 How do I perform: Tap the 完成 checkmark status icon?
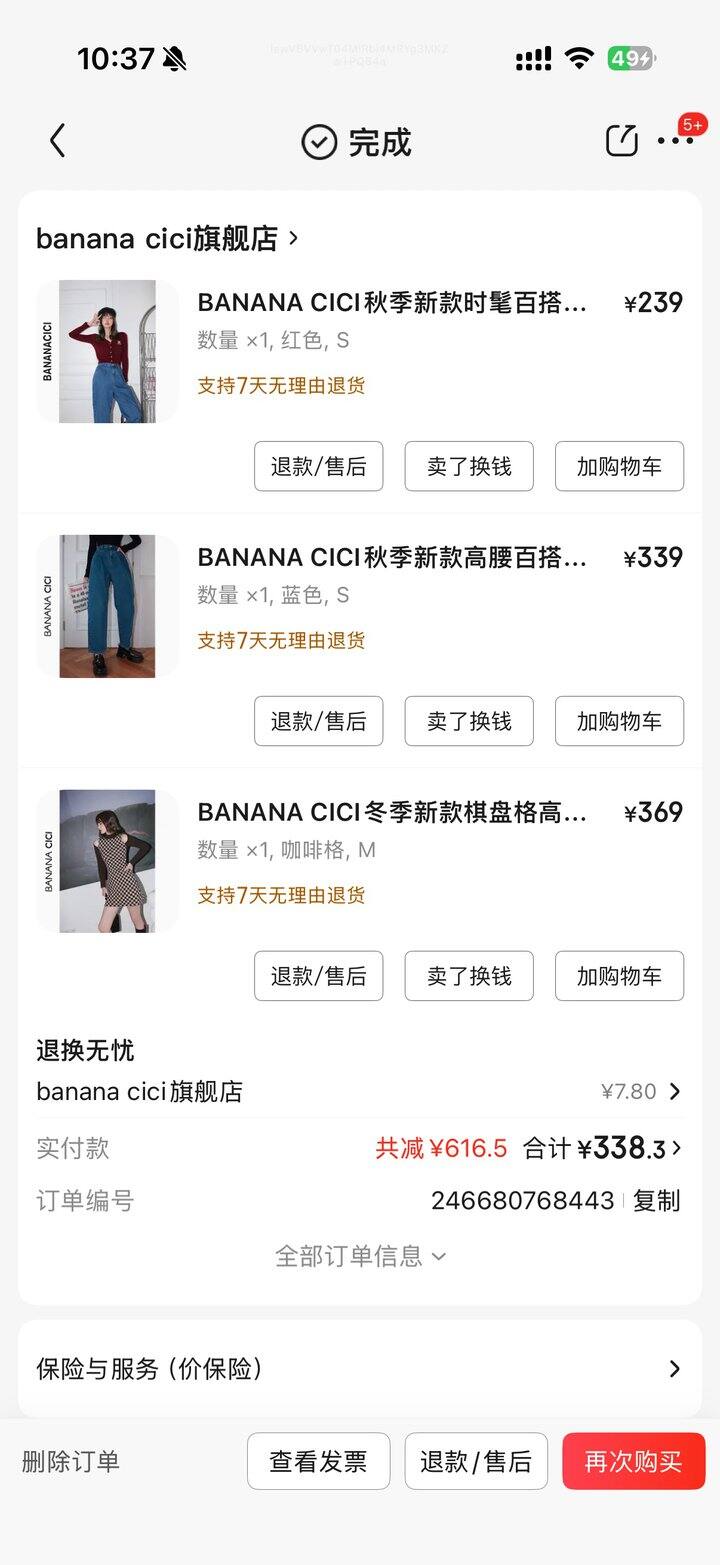318,142
